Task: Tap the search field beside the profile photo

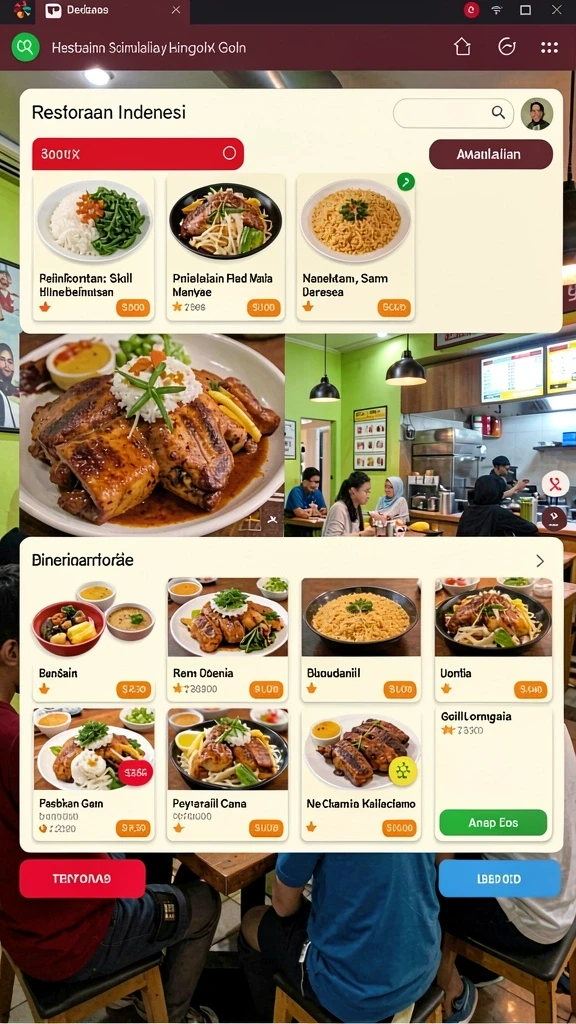Action: coord(453,113)
